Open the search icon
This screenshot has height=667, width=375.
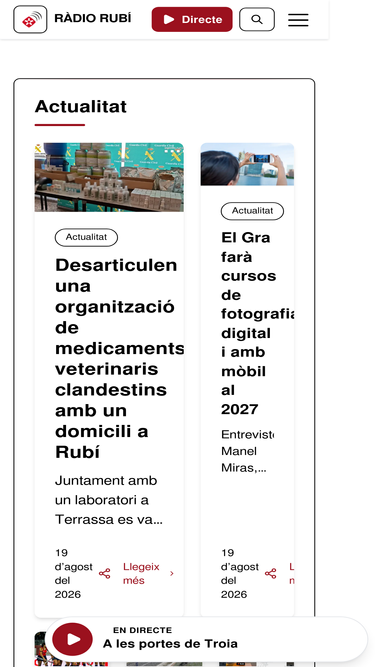pyautogui.click(x=257, y=19)
